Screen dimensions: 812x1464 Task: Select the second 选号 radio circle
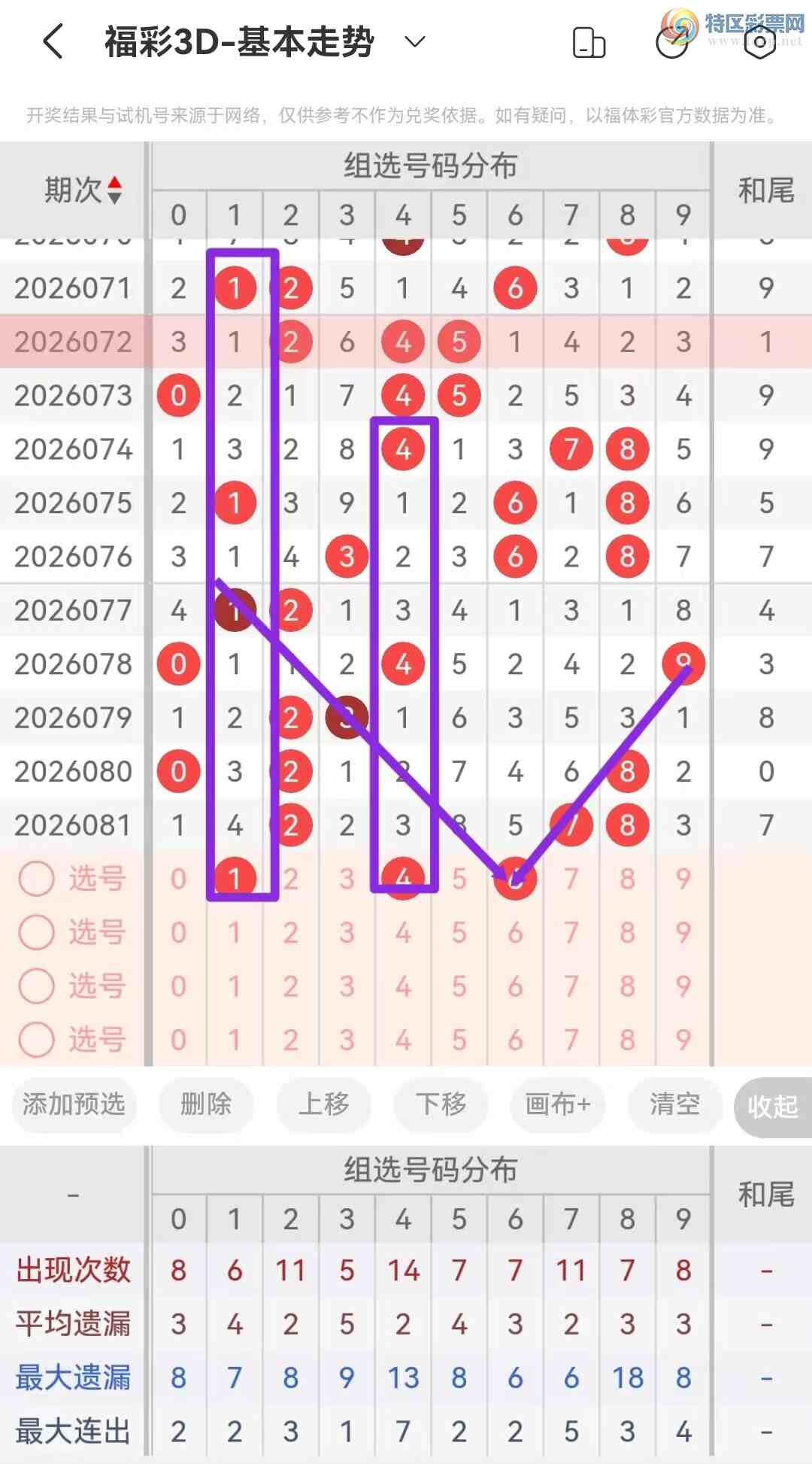point(37,931)
